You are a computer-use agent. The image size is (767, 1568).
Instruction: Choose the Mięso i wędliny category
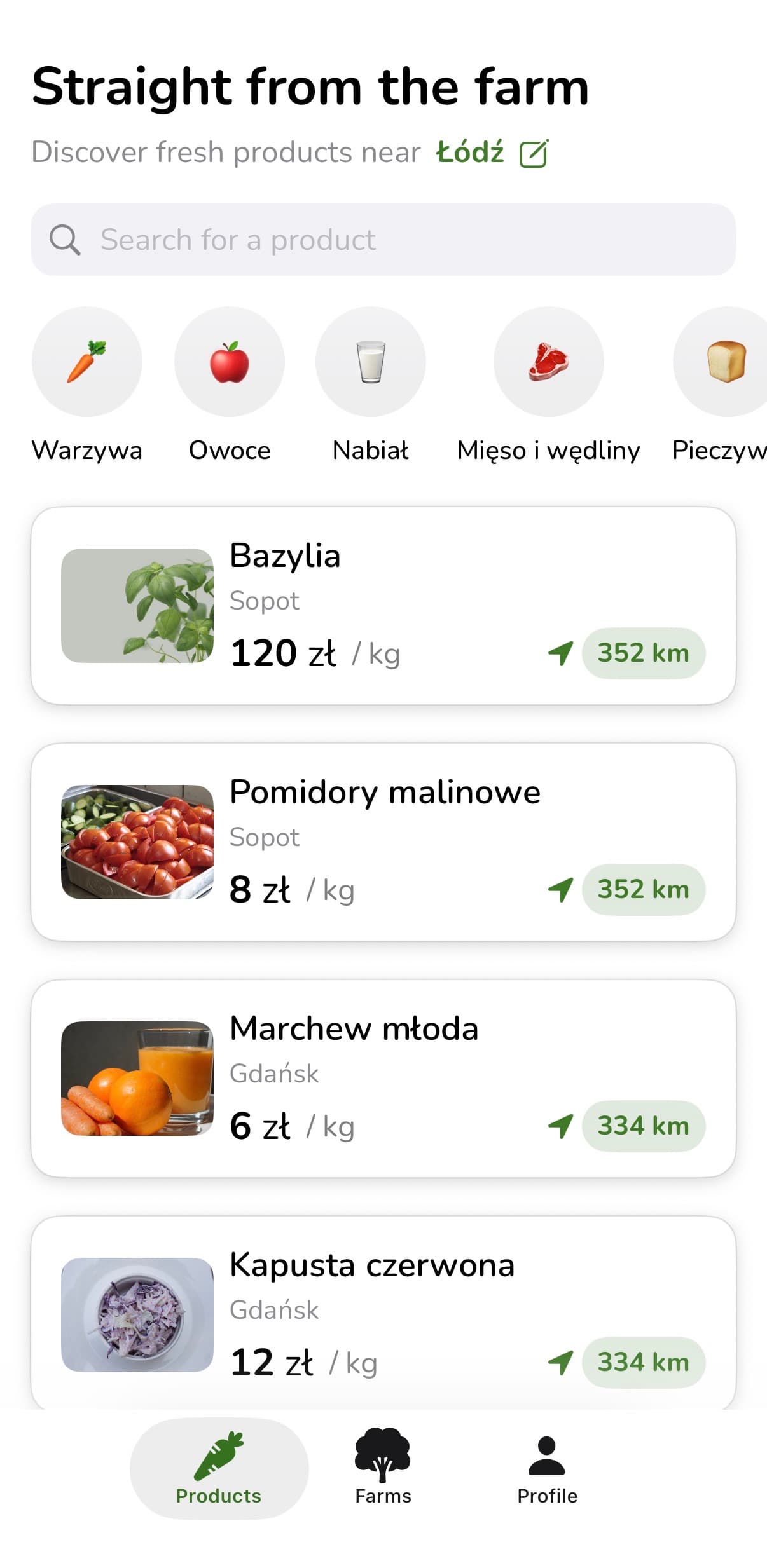[549, 361]
